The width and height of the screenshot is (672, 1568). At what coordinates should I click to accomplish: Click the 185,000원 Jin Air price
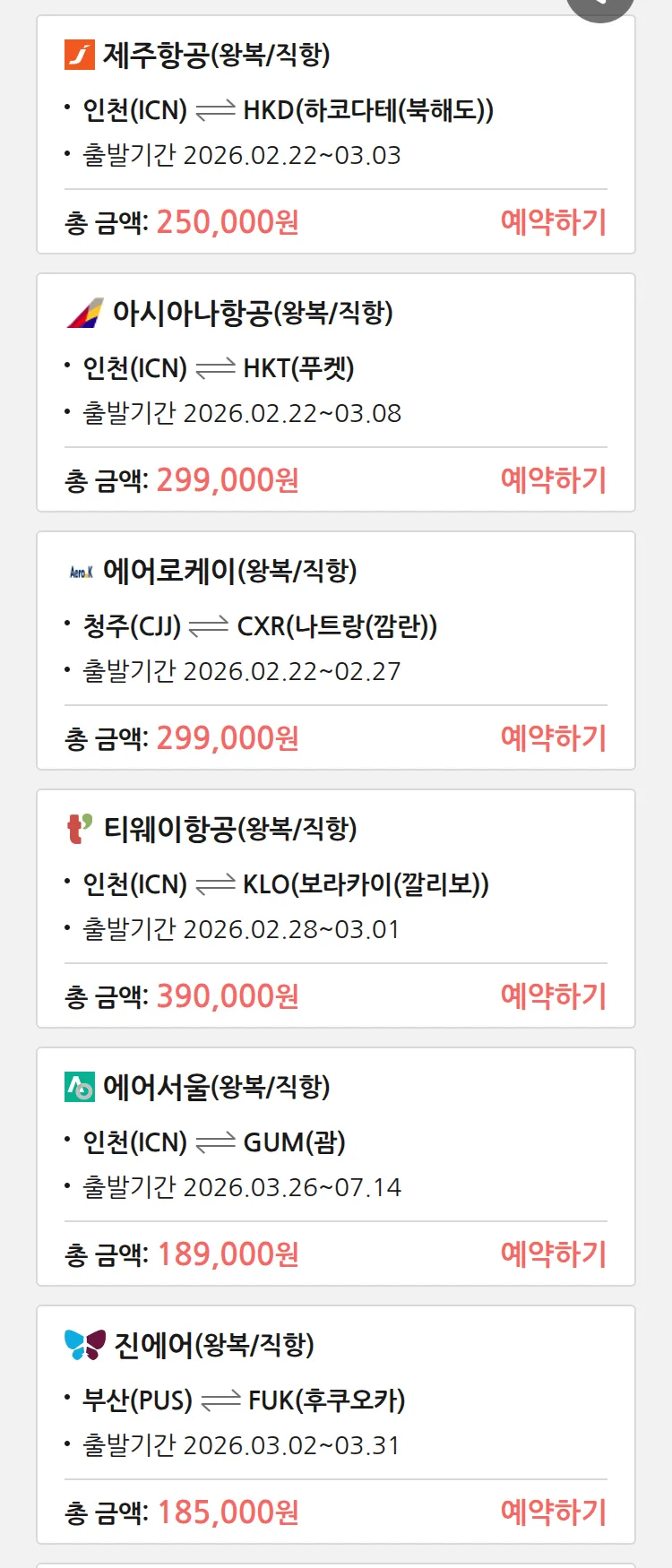(228, 1512)
